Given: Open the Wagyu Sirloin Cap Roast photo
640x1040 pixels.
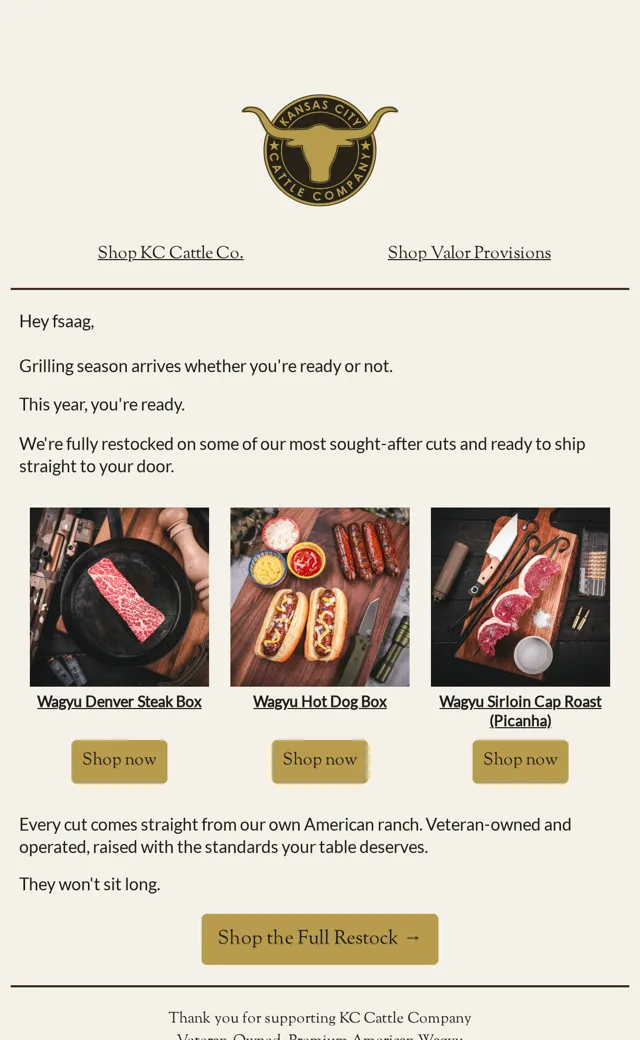Looking at the screenshot, I should [520, 597].
